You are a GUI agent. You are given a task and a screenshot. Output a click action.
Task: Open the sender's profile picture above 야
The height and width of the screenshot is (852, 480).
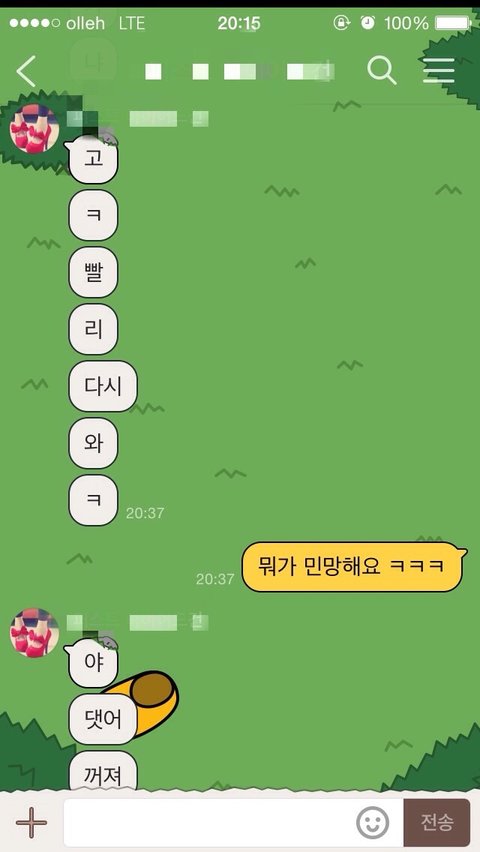click(34, 632)
